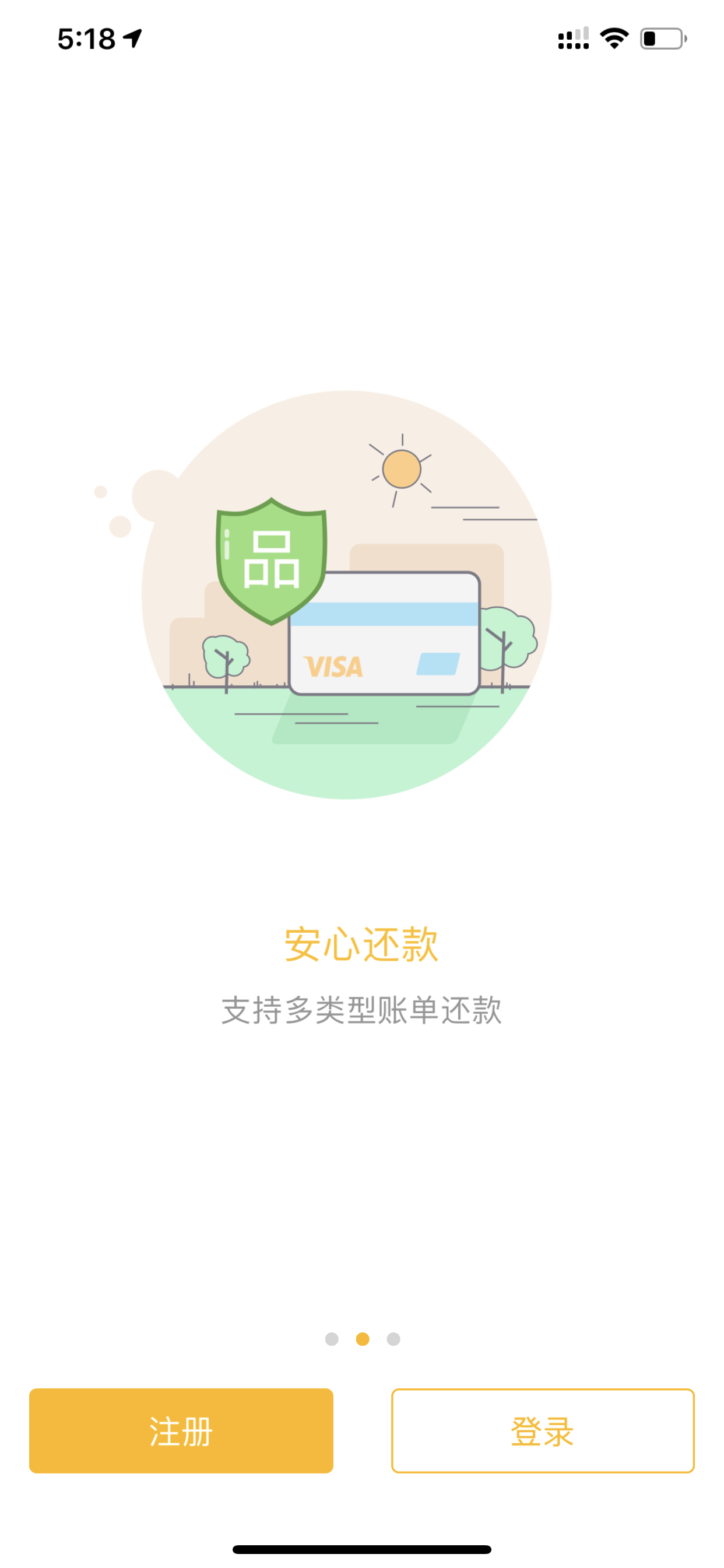Select the first page indicator dot

(x=332, y=1339)
